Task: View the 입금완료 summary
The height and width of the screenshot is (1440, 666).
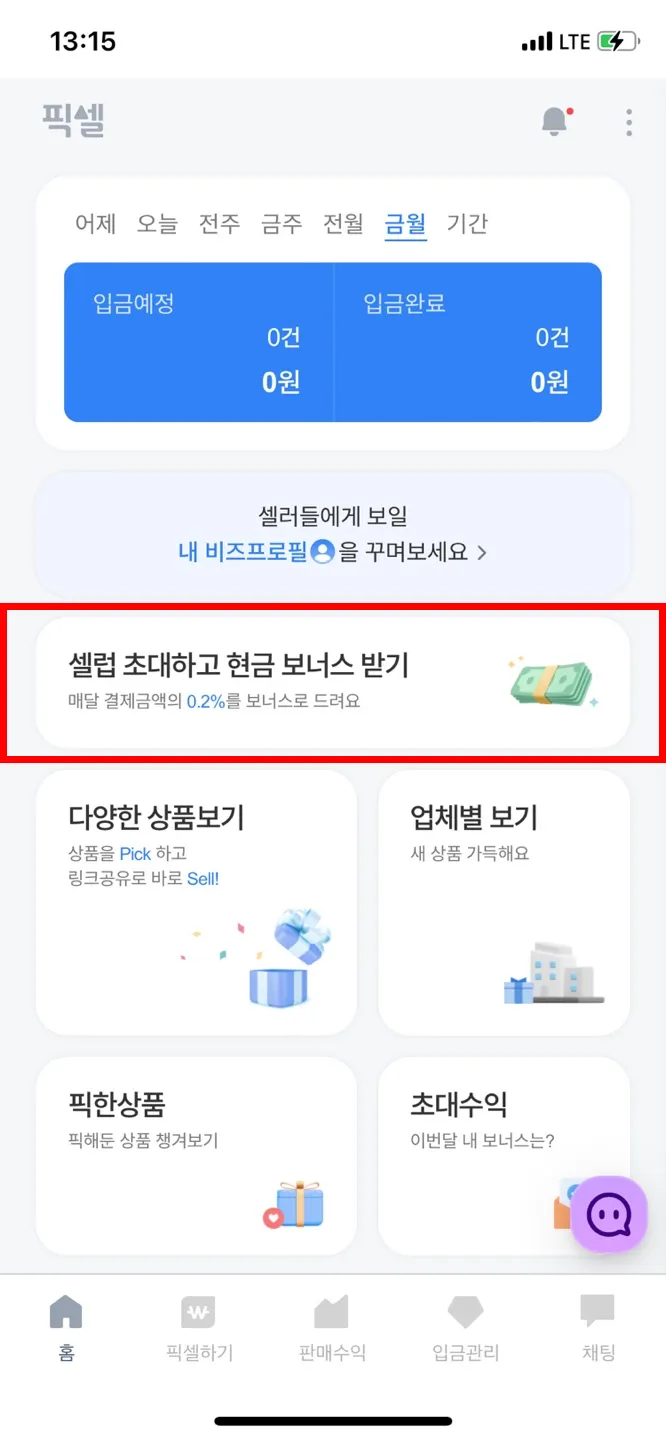Action: pyautogui.click(x=468, y=342)
